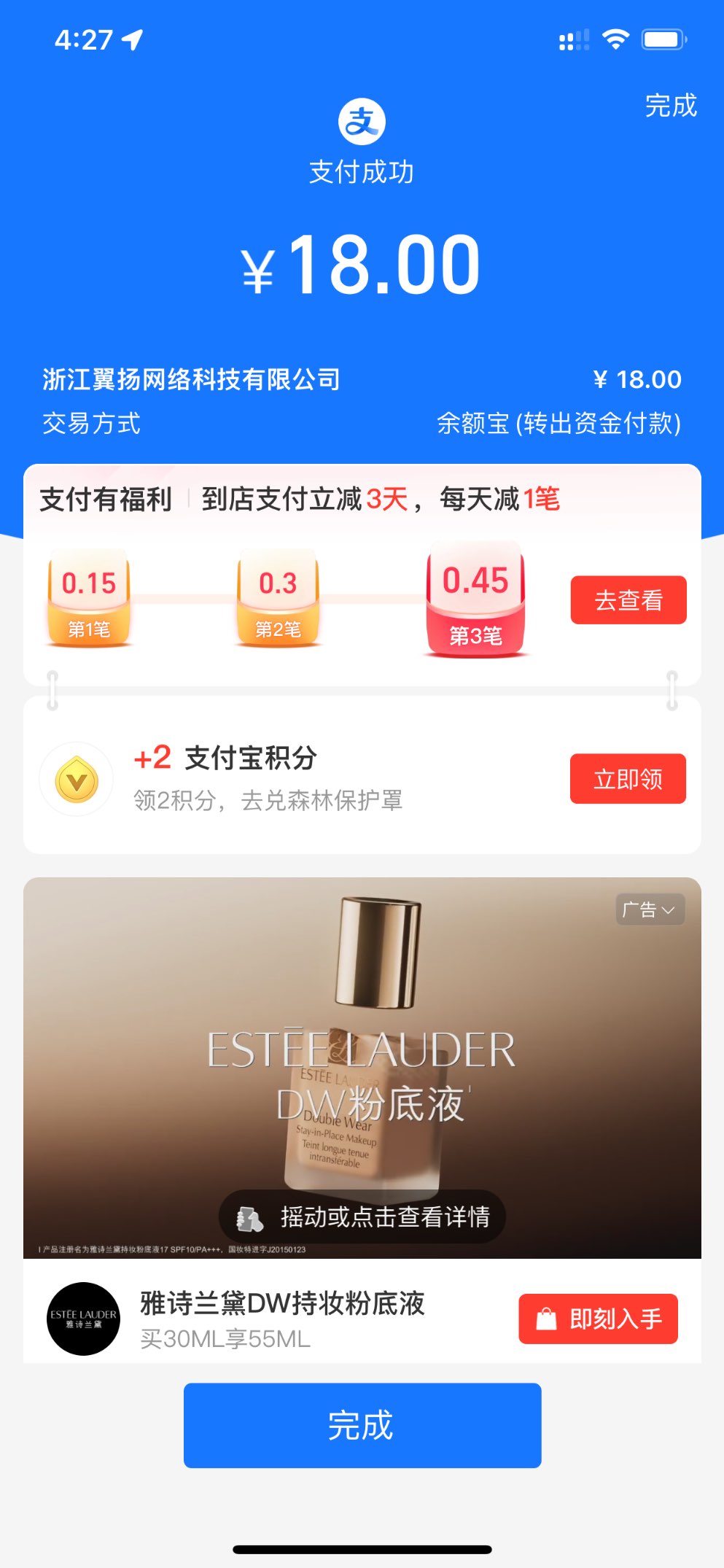Tap the large blue 完成 button
Viewport: 724px width, 1568px height.
[x=362, y=1425]
